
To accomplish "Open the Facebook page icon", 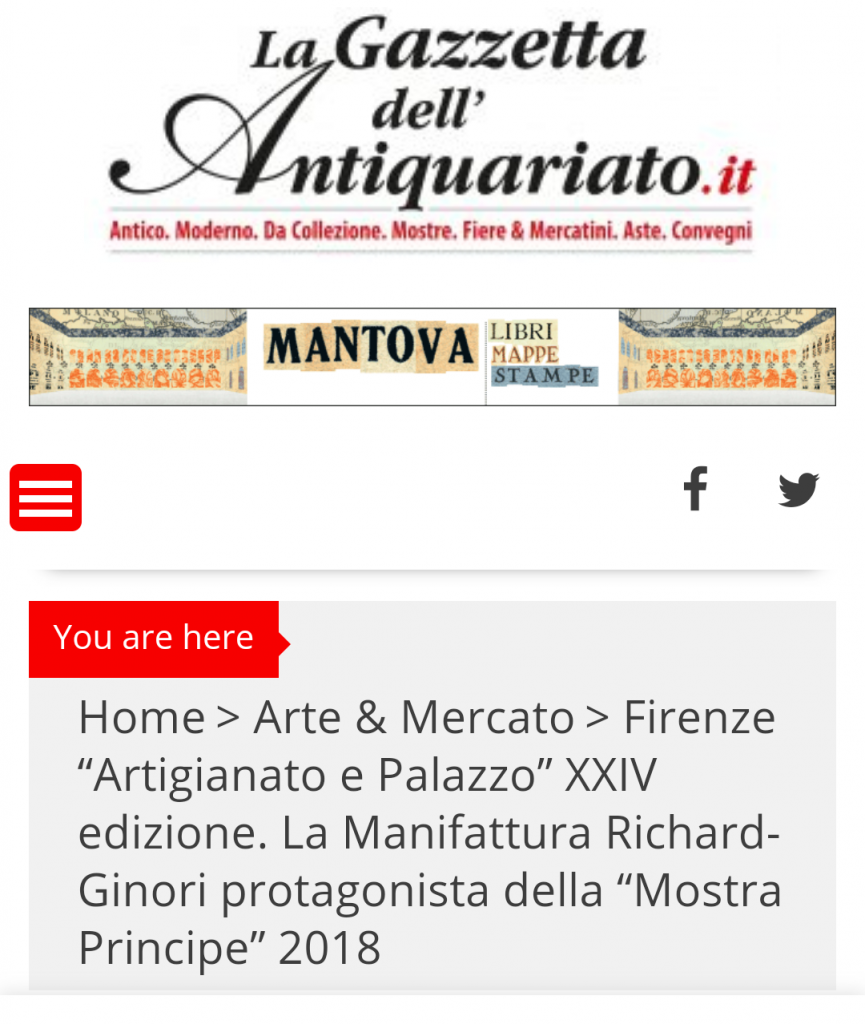I will coord(695,489).
